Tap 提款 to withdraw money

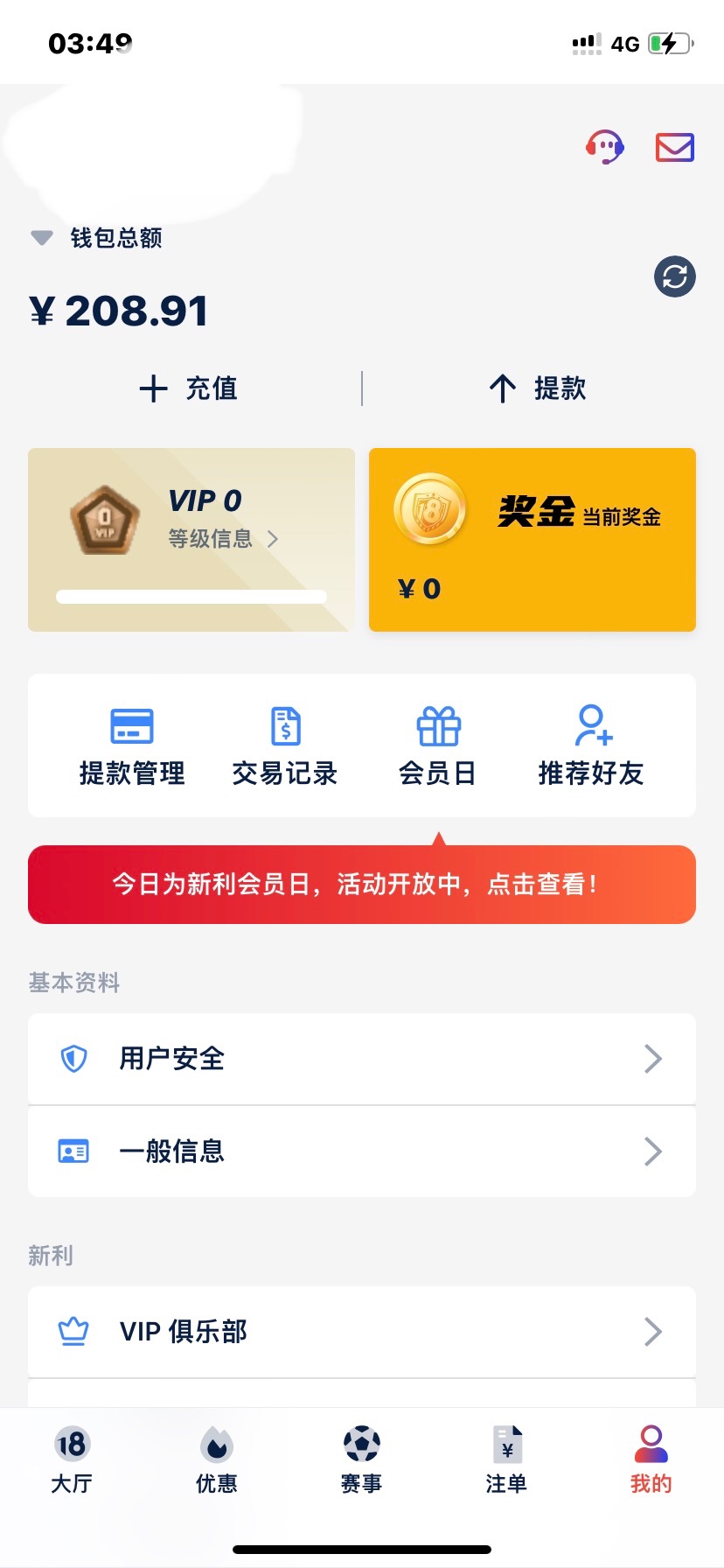click(537, 388)
